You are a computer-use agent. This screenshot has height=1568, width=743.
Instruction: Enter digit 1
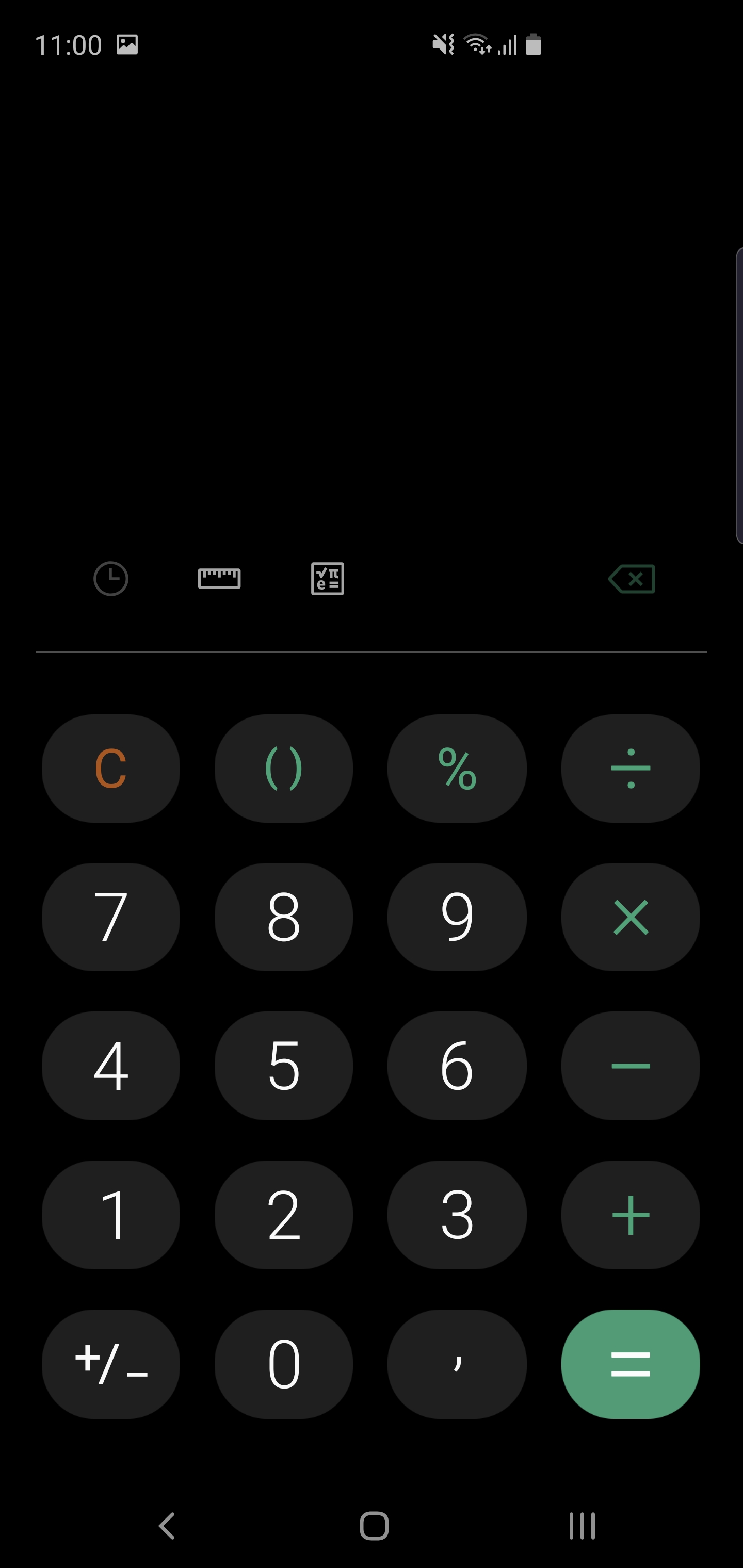point(111,1214)
